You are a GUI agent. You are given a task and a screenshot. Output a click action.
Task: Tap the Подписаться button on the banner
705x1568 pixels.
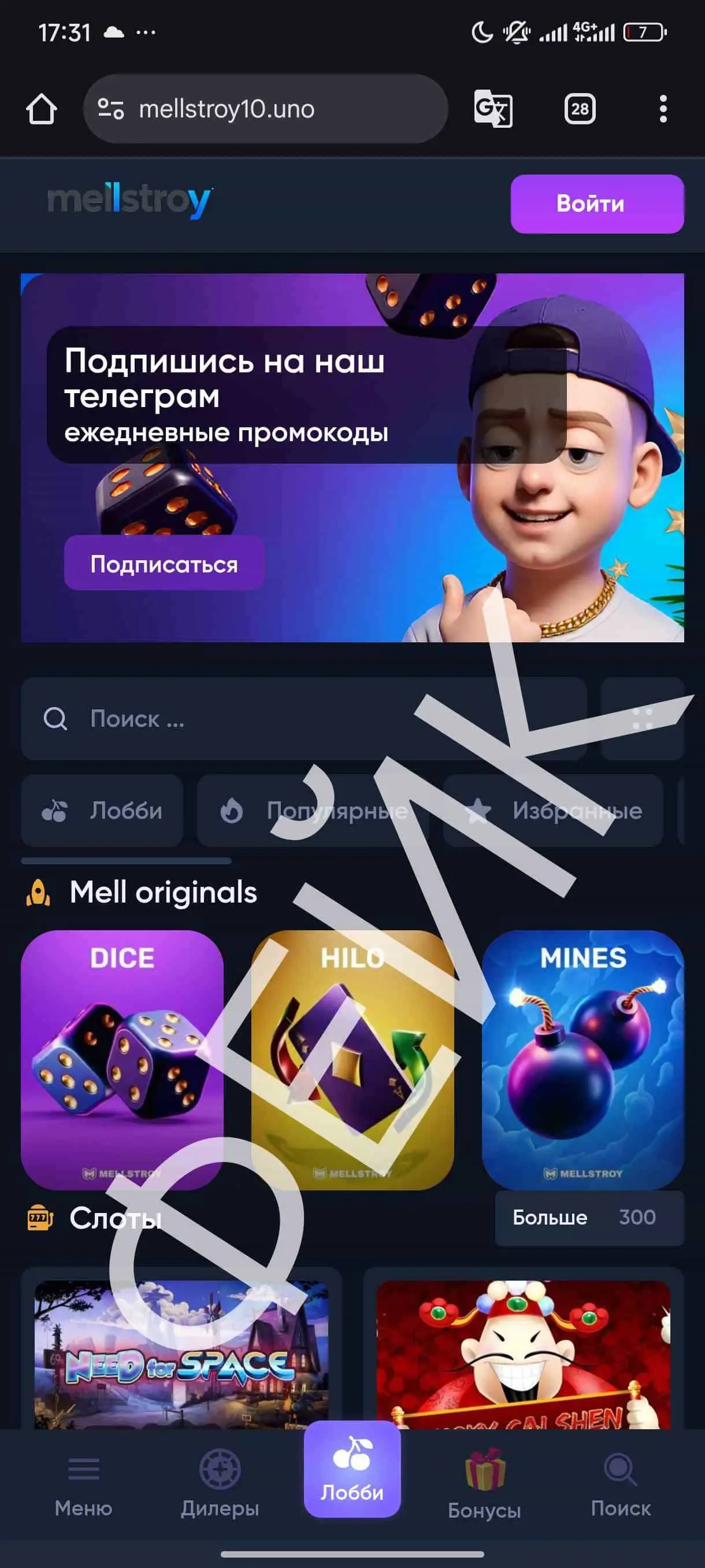(164, 564)
